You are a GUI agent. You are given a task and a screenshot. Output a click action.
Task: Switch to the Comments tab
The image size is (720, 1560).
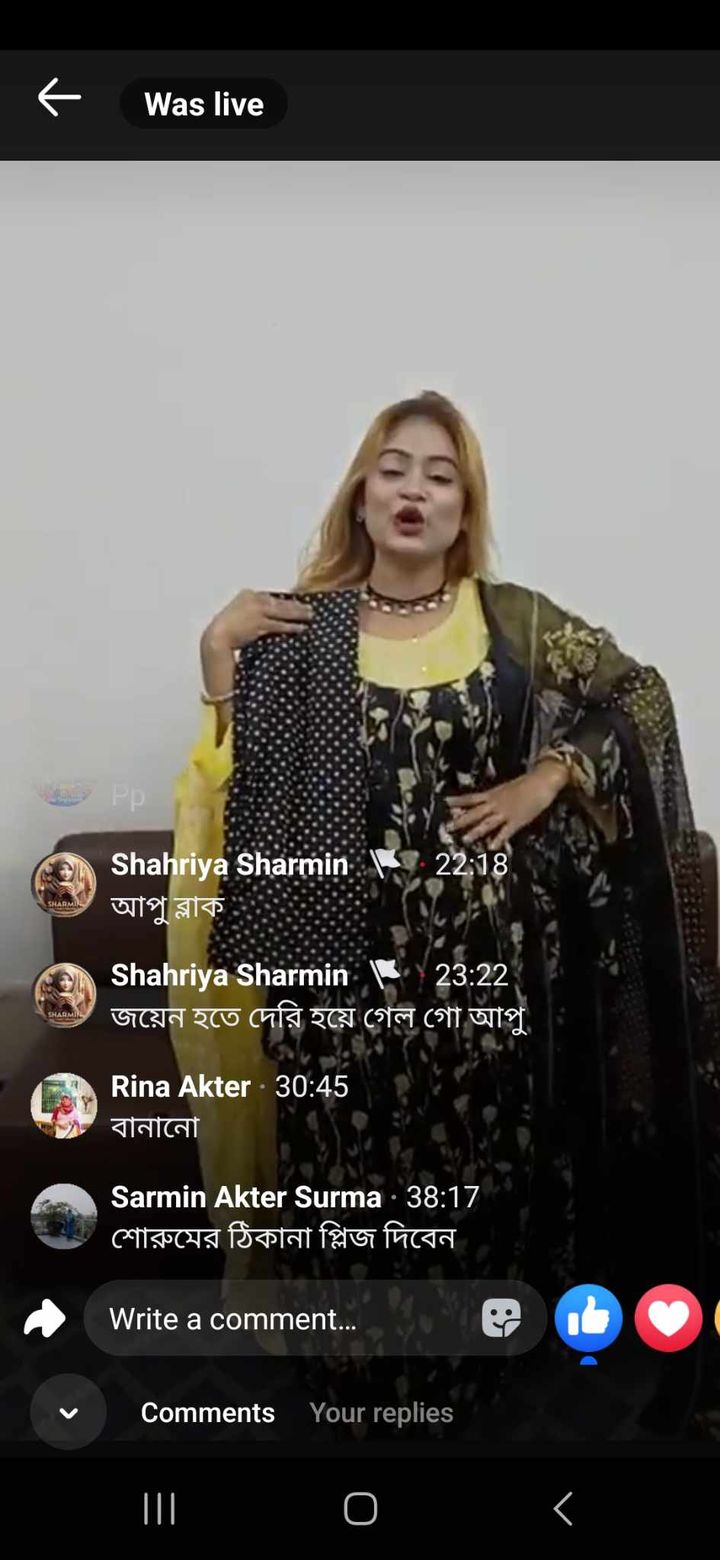pos(207,1412)
